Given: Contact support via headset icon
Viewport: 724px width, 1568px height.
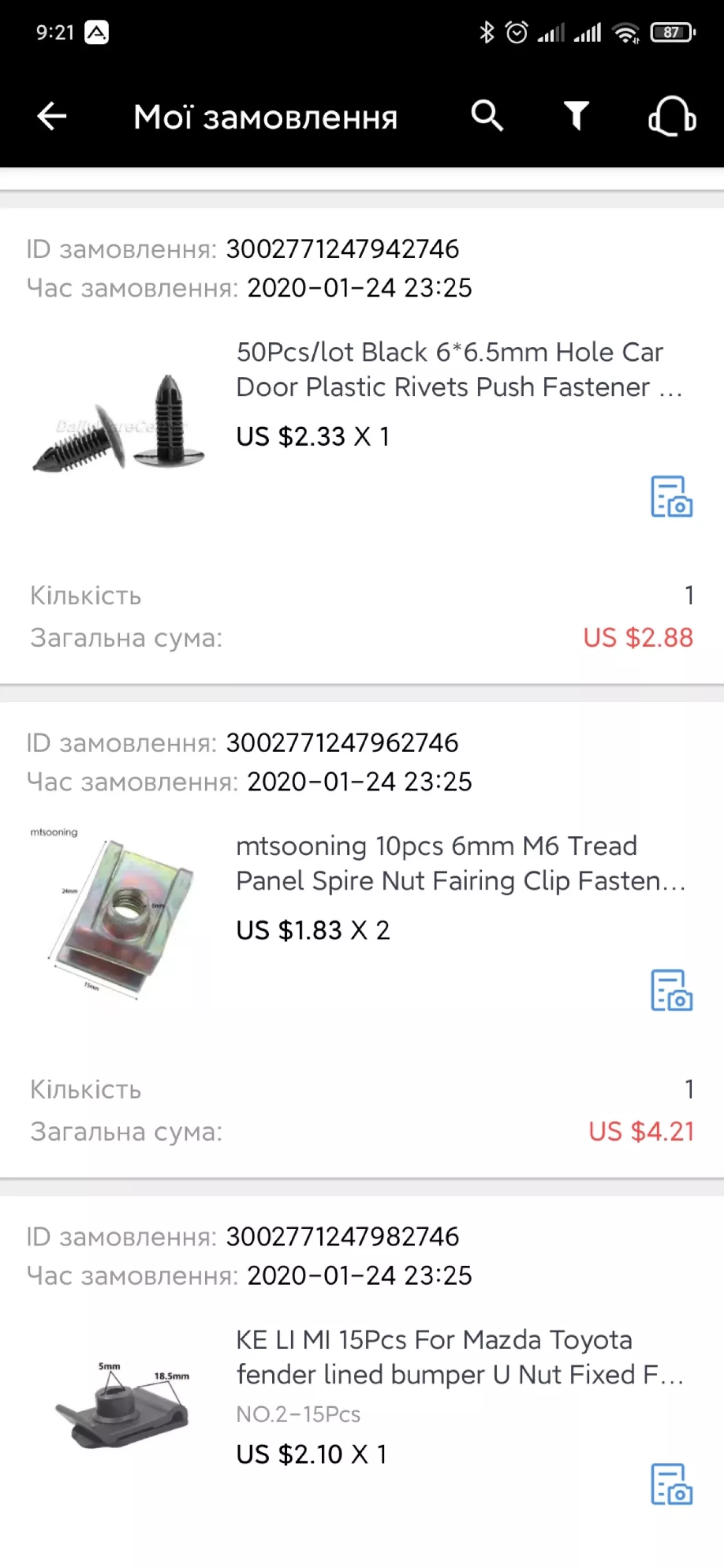Looking at the screenshot, I should [672, 116].
